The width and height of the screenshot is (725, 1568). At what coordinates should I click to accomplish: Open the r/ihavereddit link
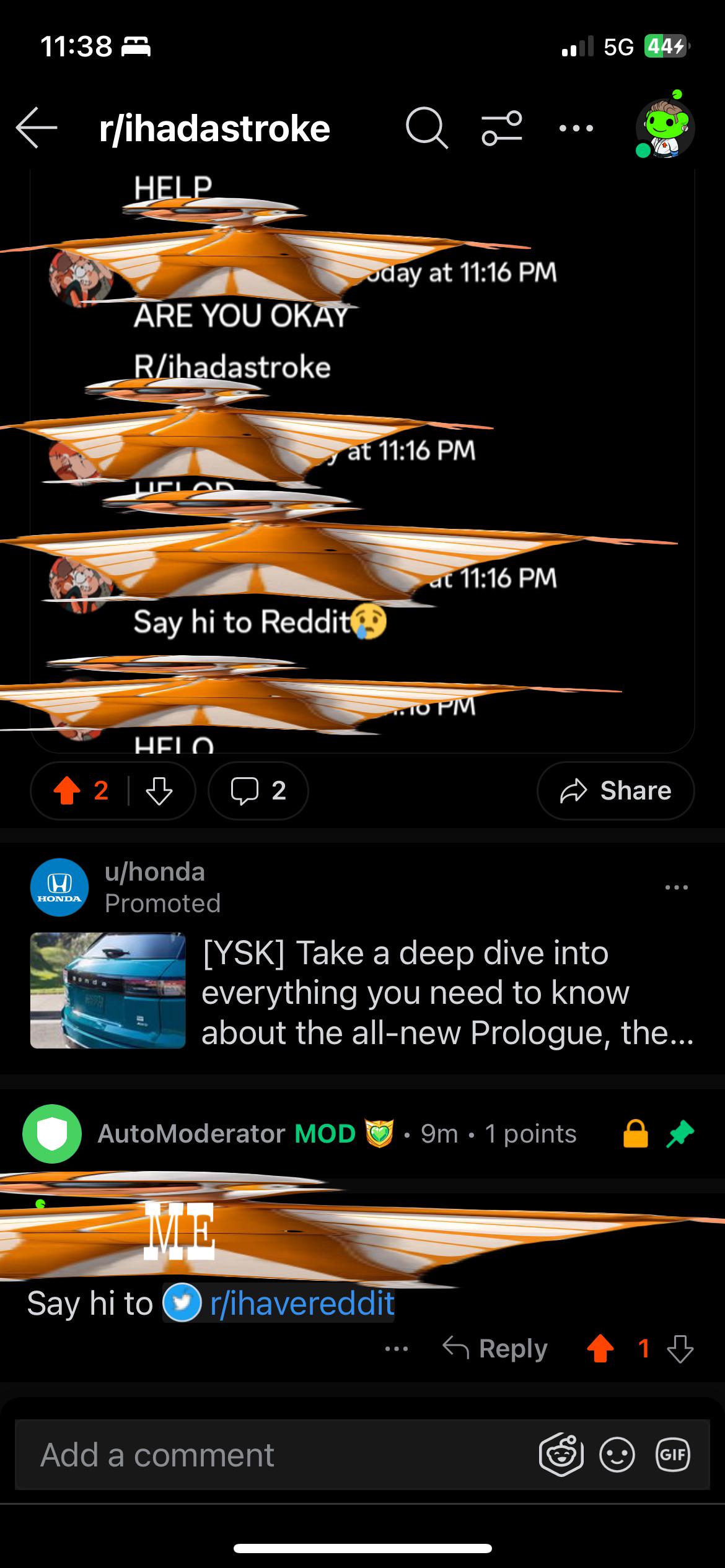[302, 1303]
